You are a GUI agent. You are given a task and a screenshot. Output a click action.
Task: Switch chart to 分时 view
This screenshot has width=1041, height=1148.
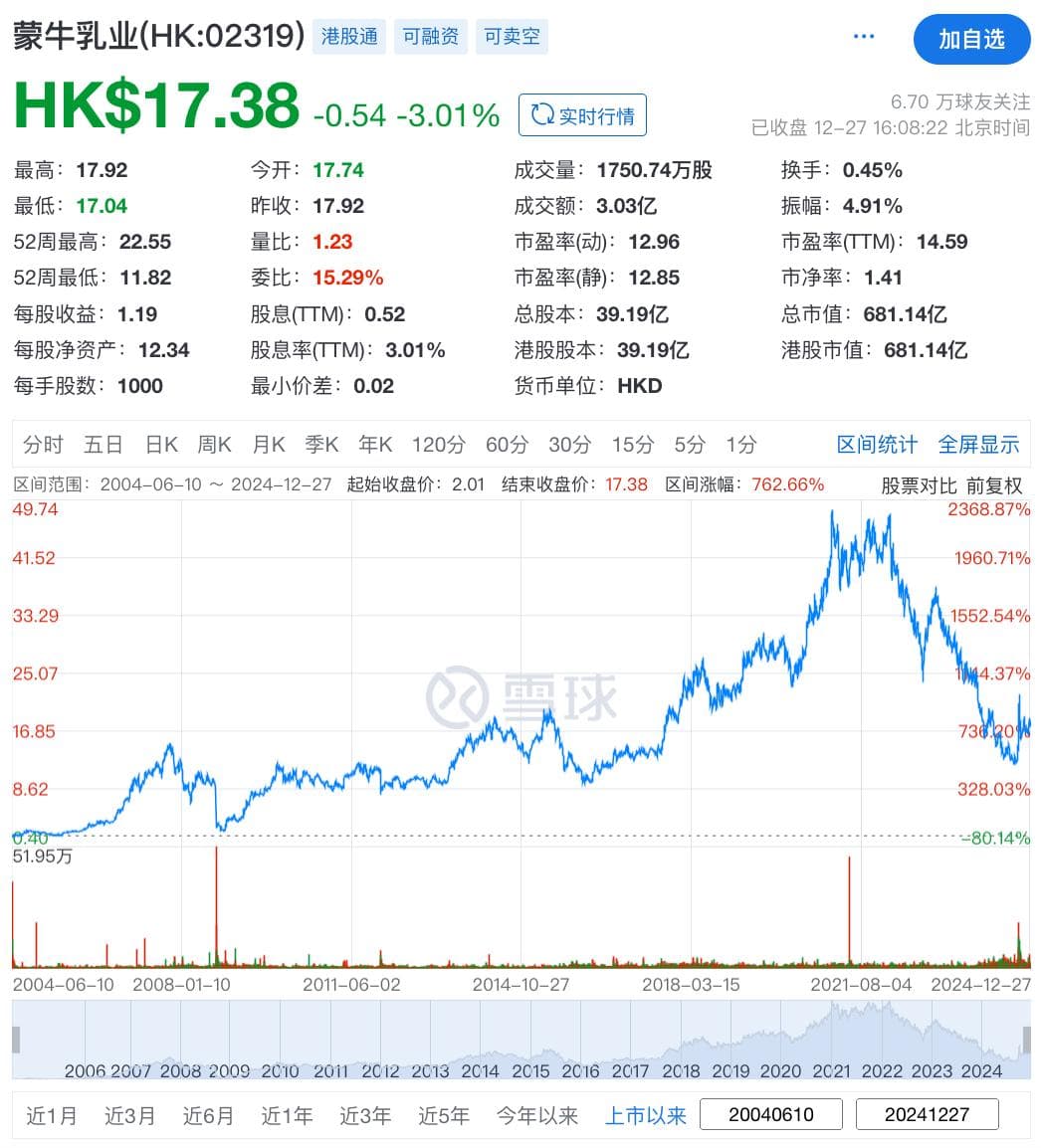point(43,445)
